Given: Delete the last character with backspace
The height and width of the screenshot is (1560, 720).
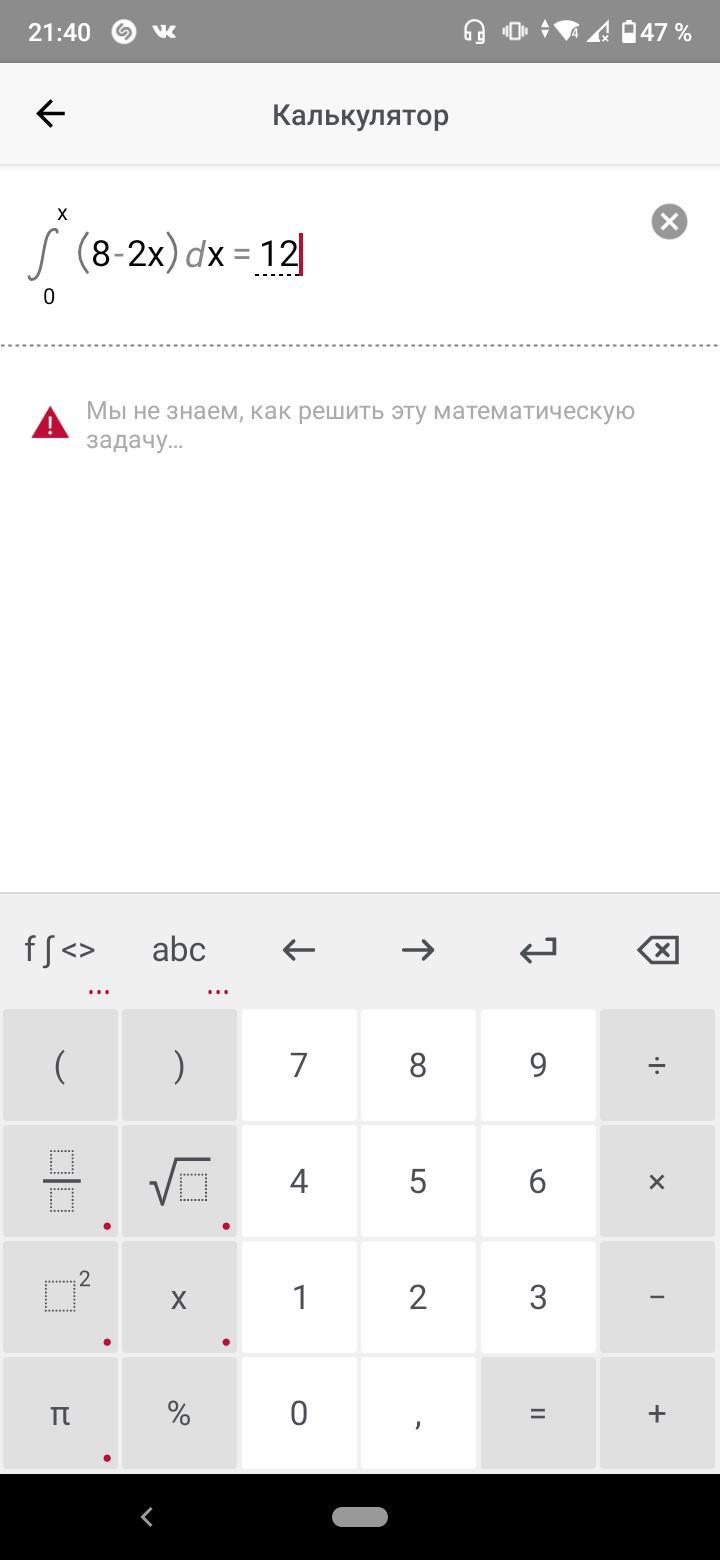Looking at the screenshot, I should [x=657, y=950].
